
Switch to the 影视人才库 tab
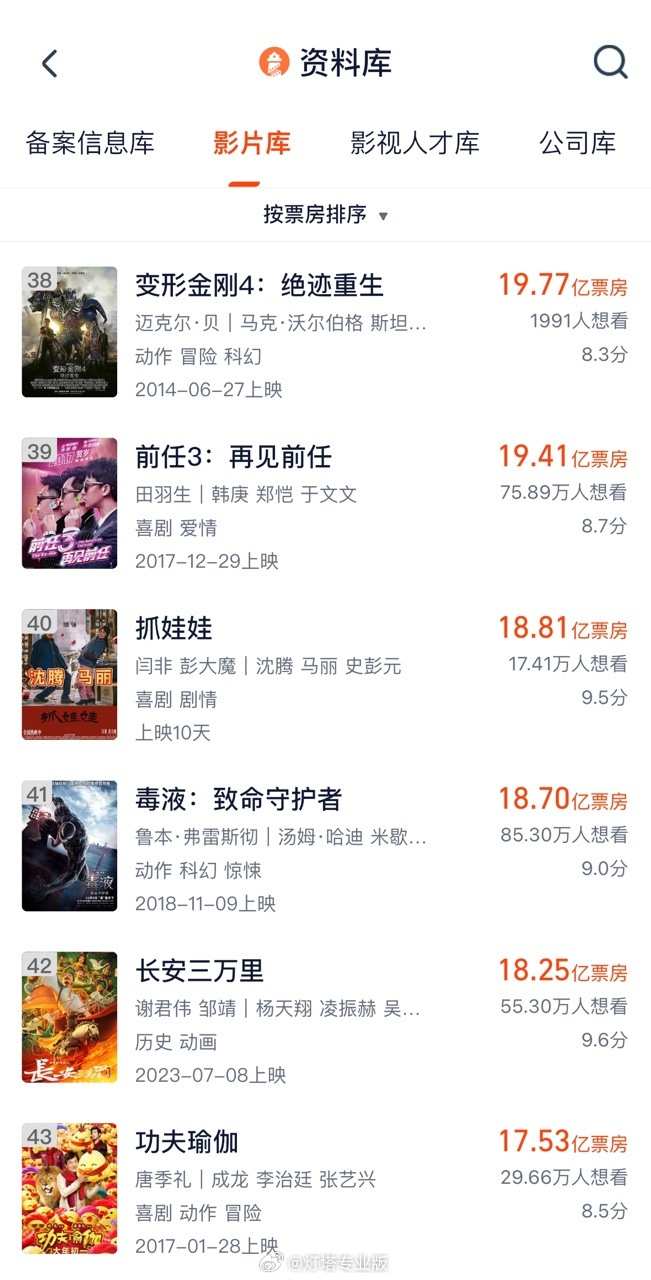[x=414, y=143]
